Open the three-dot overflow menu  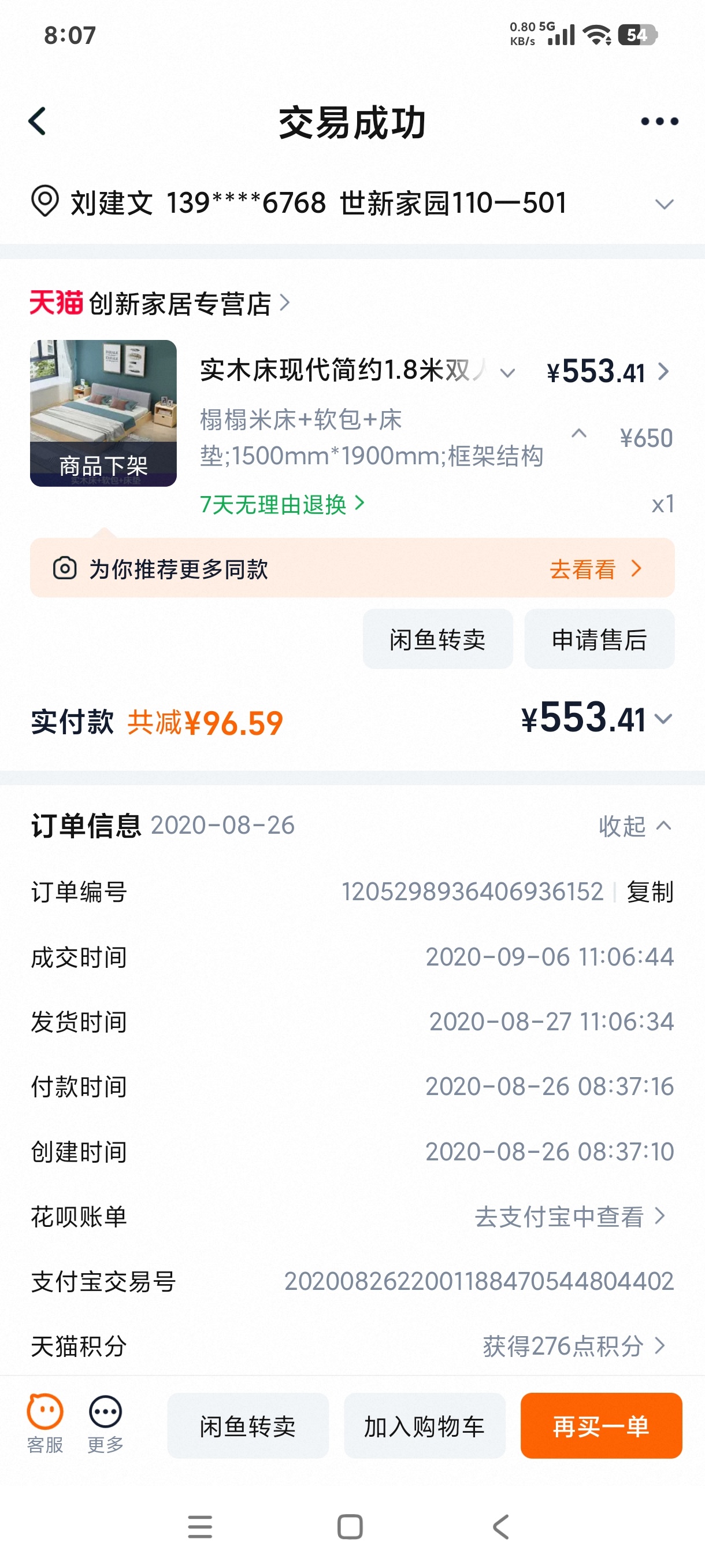click(x=659, y=121)
